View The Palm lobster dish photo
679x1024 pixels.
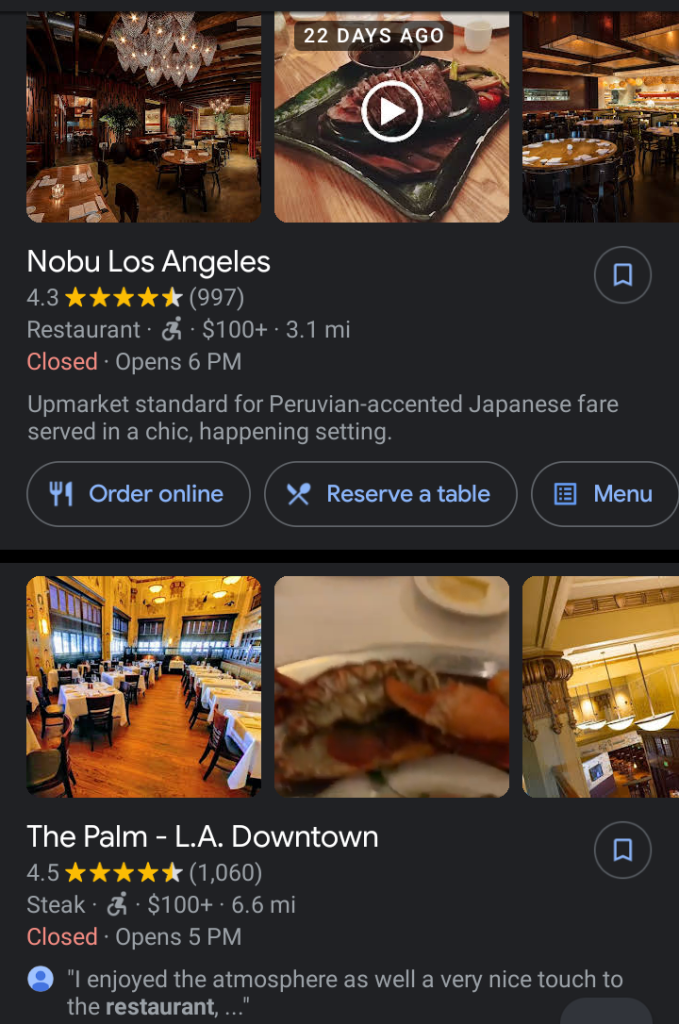coord(391,686)
